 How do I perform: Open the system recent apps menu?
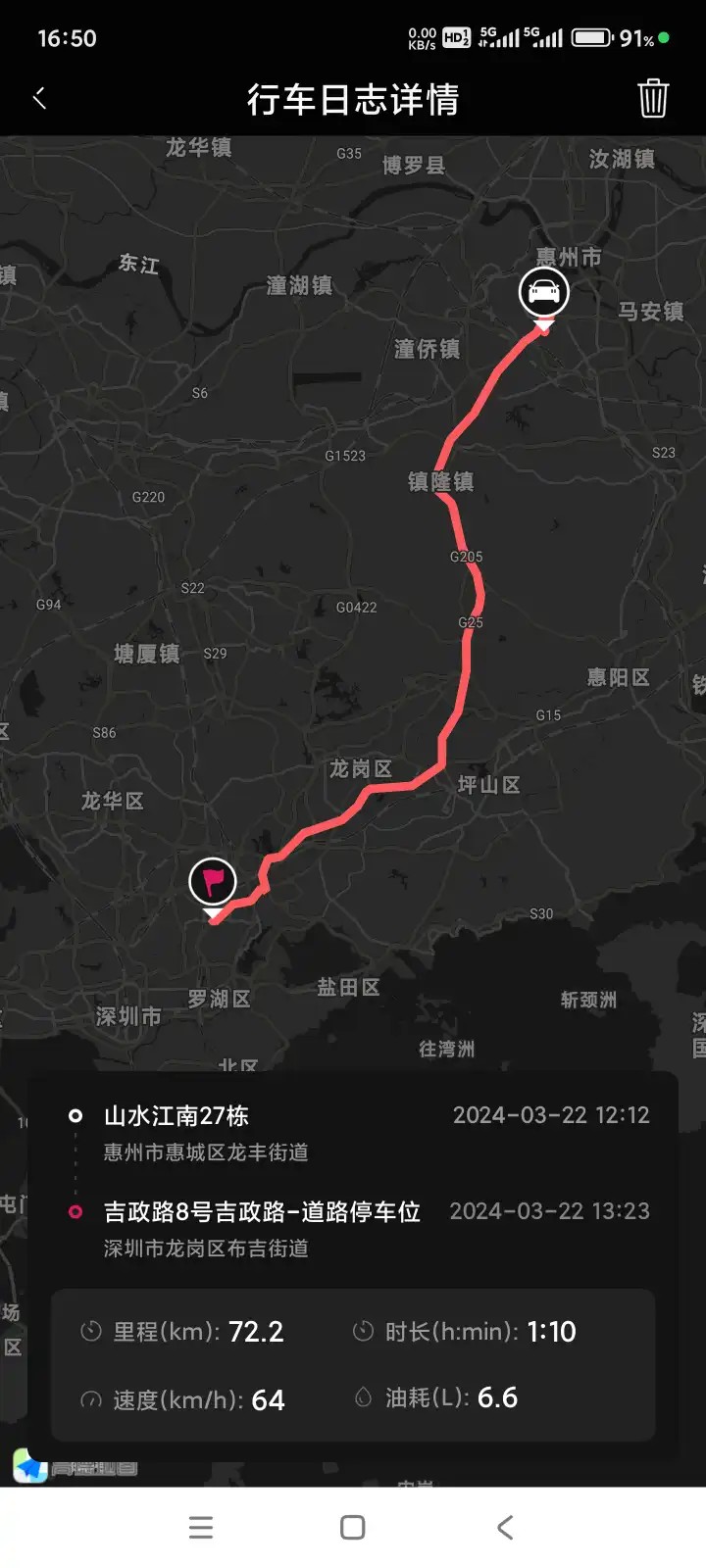point(201,1527)
